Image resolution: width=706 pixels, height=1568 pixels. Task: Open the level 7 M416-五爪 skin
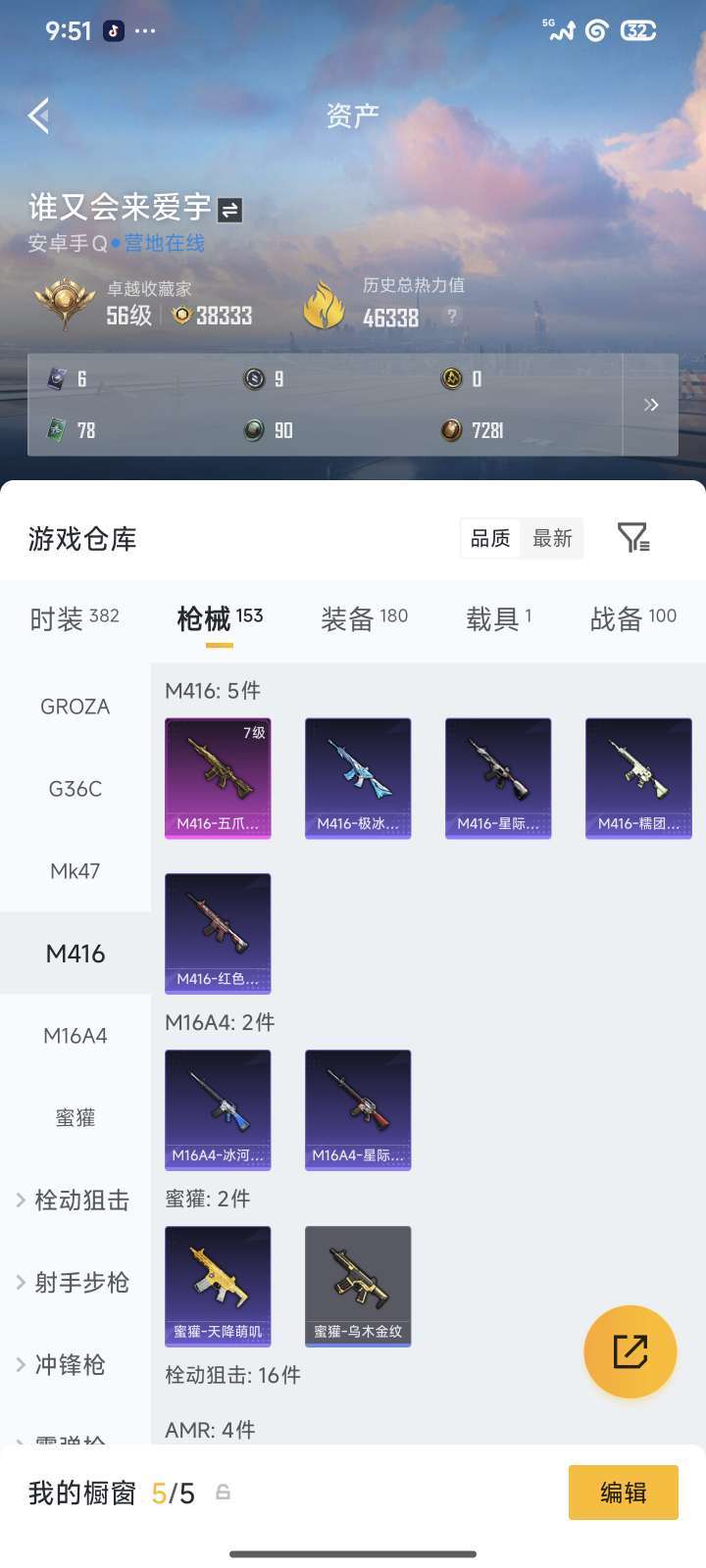click(218, 778)
